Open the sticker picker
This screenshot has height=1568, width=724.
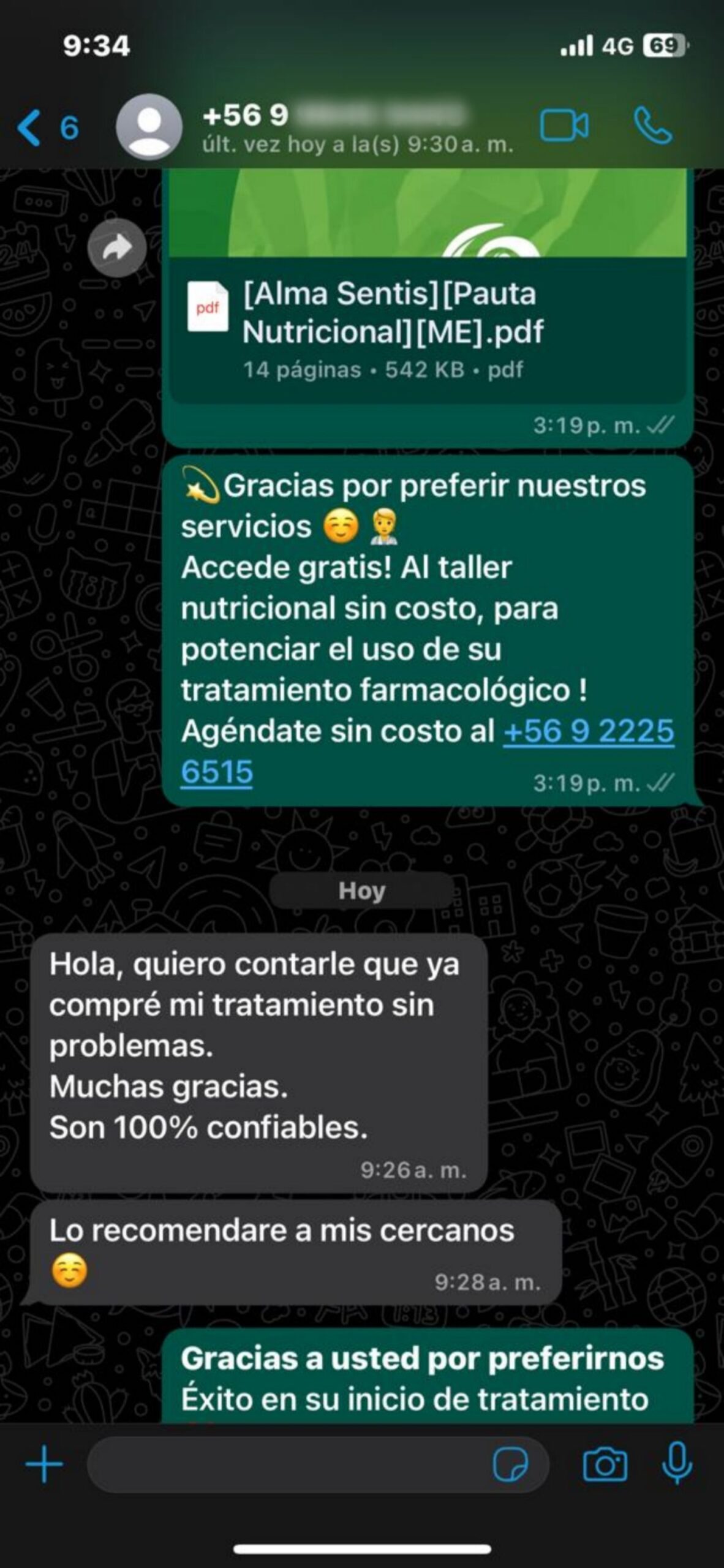pos(510,1466)
